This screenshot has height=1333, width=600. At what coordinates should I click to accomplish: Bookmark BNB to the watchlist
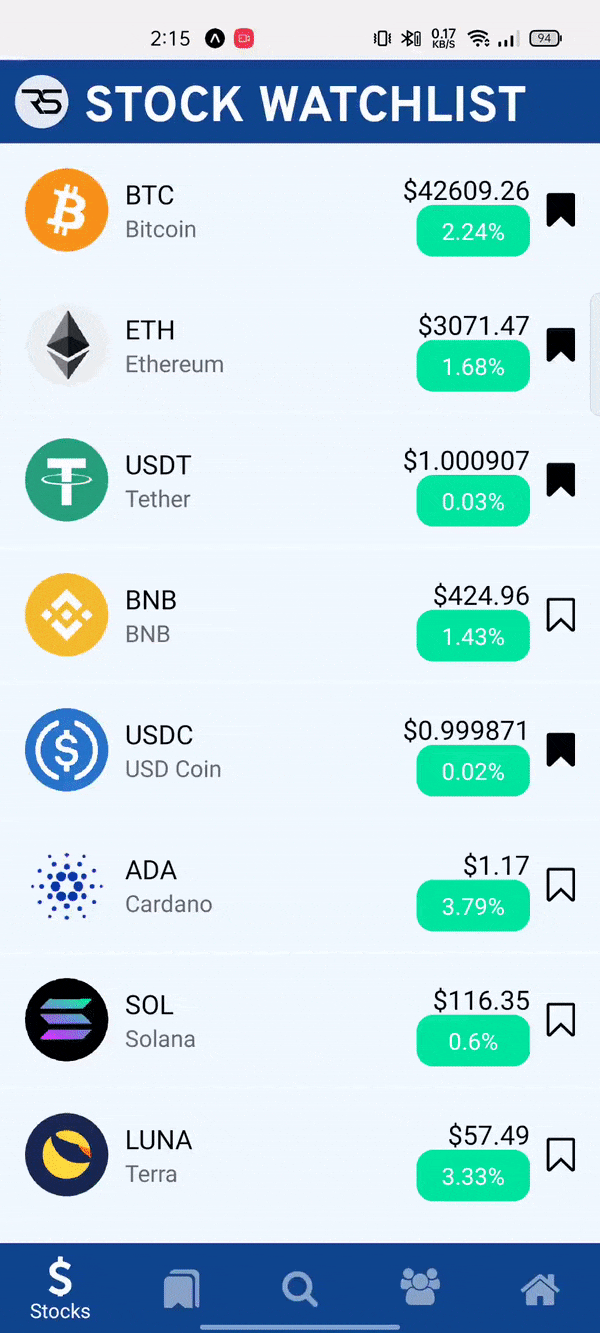561,615
